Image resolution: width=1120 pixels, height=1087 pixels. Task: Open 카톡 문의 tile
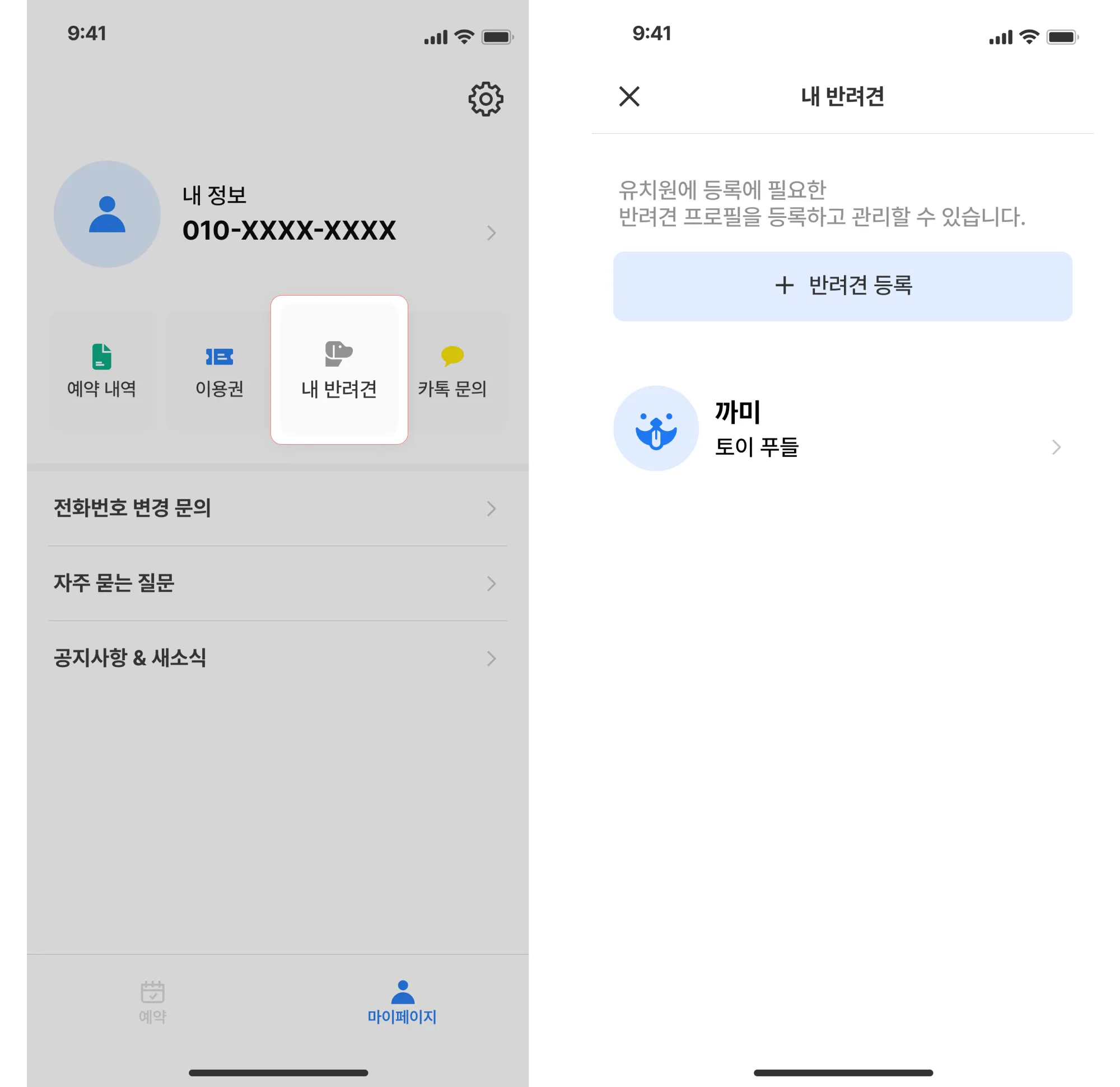pyautogui.click(x=451, y=370)
